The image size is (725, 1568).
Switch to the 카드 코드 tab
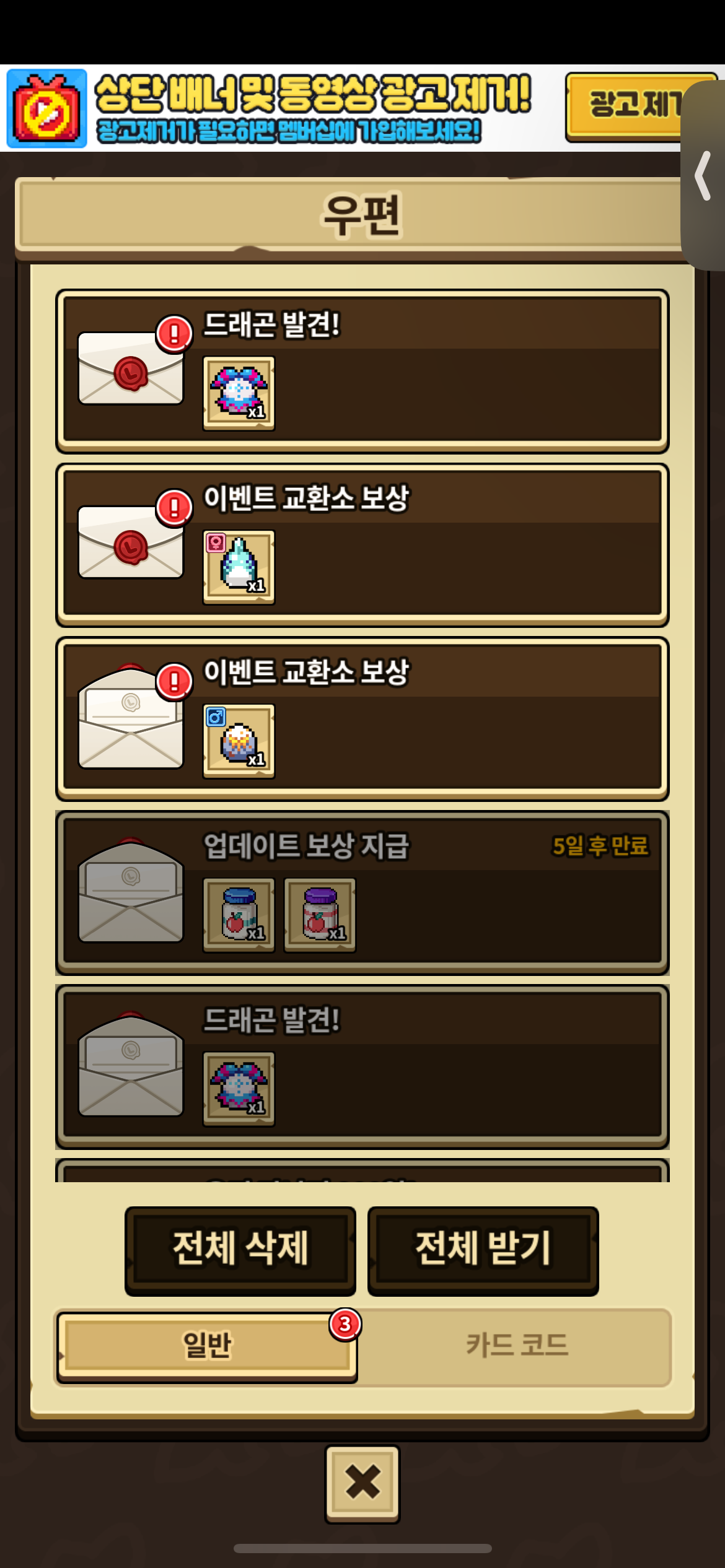point(516,1346)
